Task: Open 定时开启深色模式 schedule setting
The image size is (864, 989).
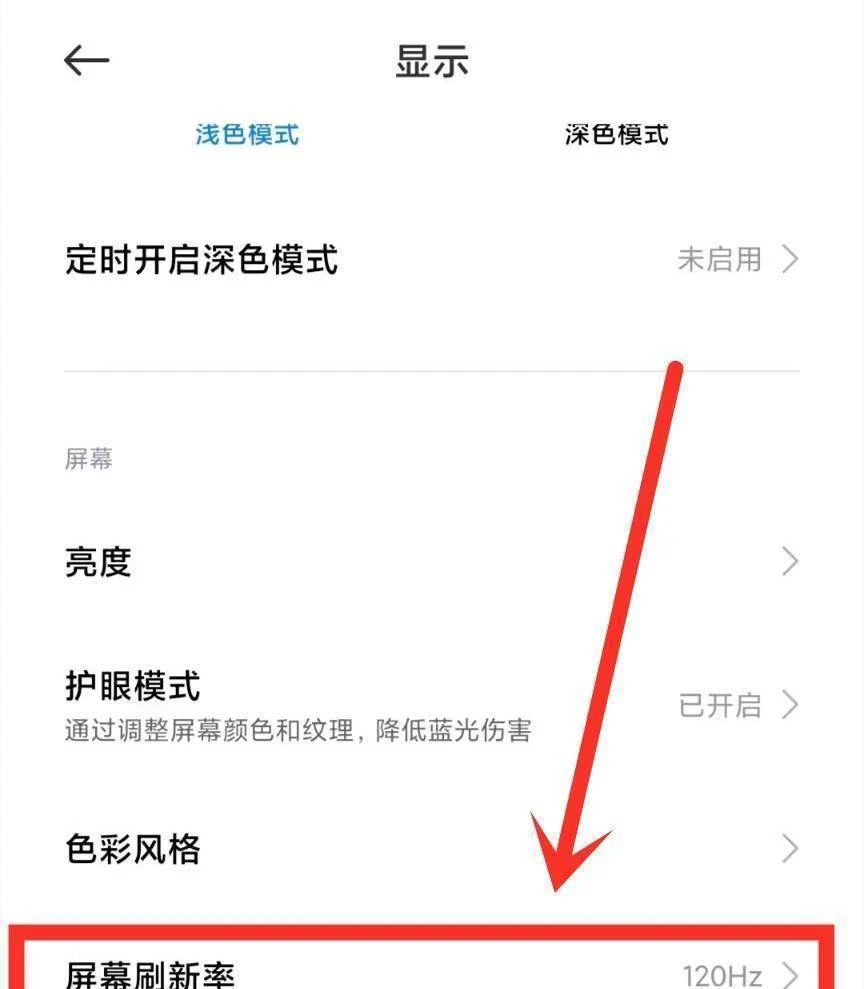Action: 430,260
